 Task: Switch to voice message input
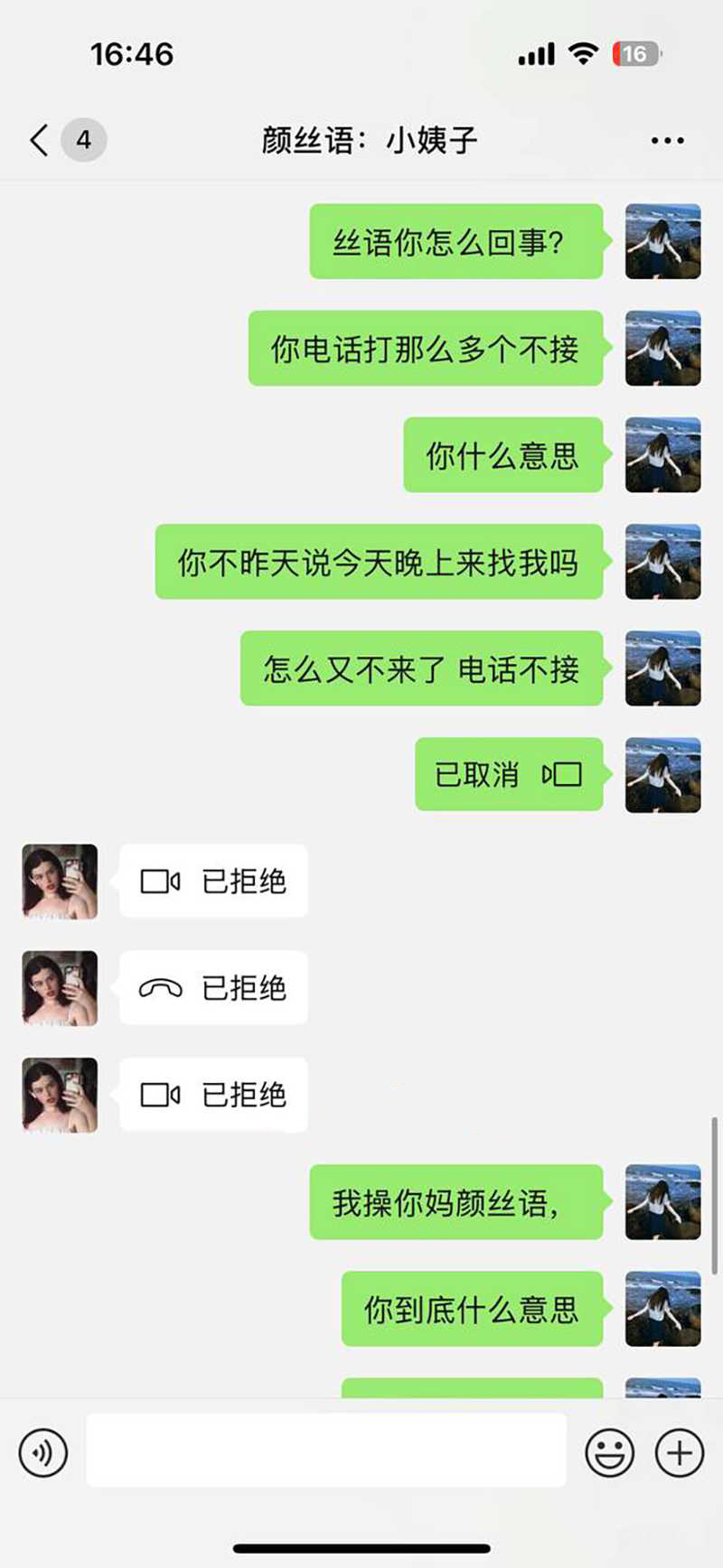point(42,1452)
